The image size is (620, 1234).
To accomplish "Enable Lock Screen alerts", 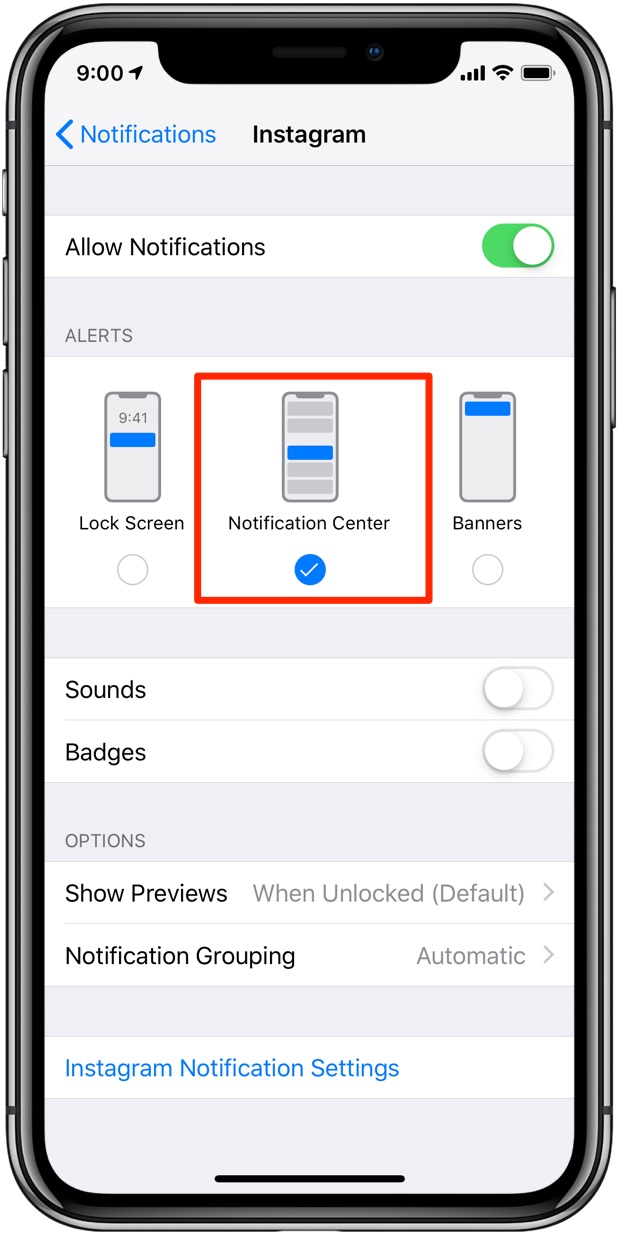I will [x=132, y=570].
